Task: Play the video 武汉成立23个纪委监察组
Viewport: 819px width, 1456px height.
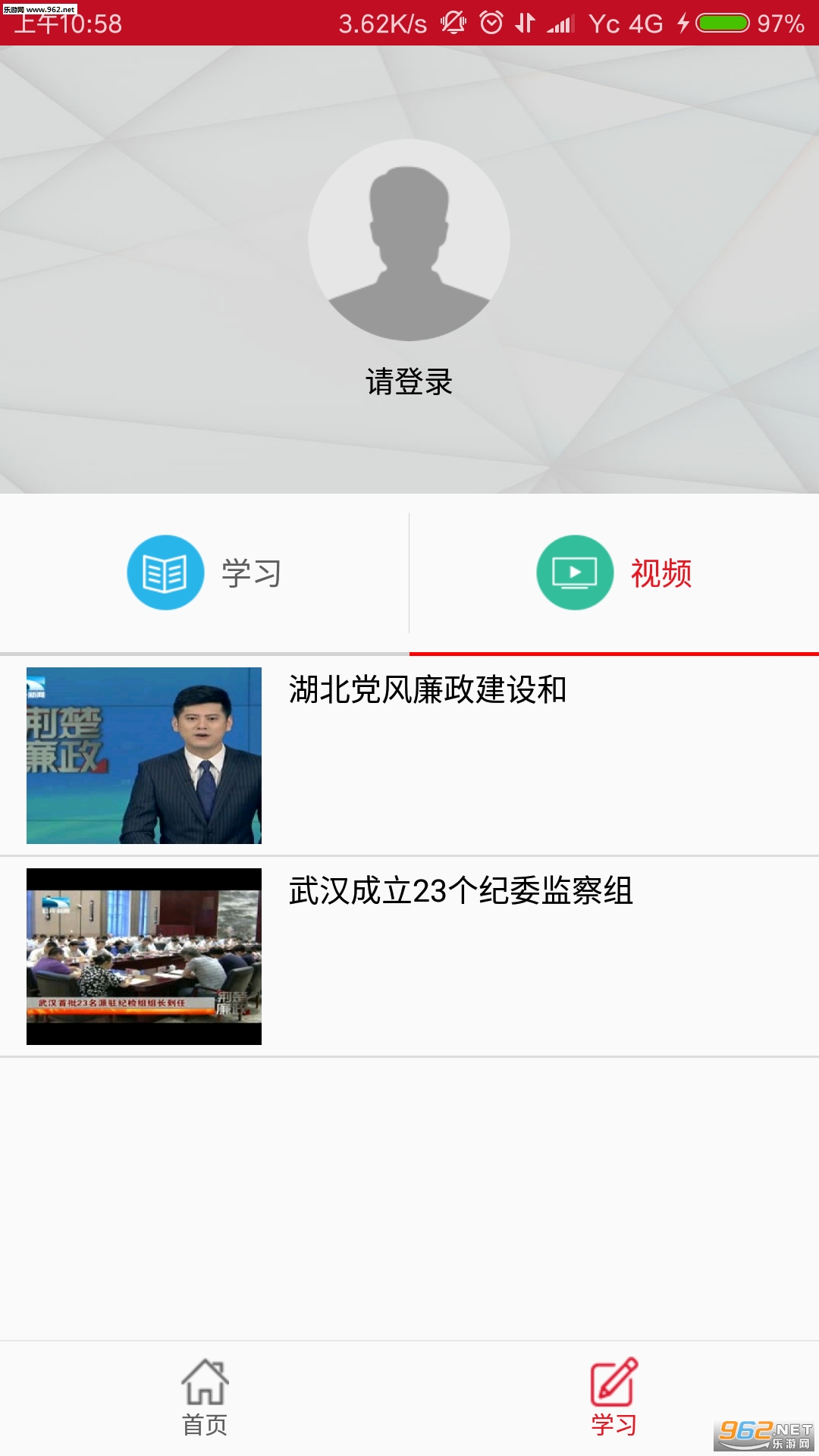Action: point(409,956)
